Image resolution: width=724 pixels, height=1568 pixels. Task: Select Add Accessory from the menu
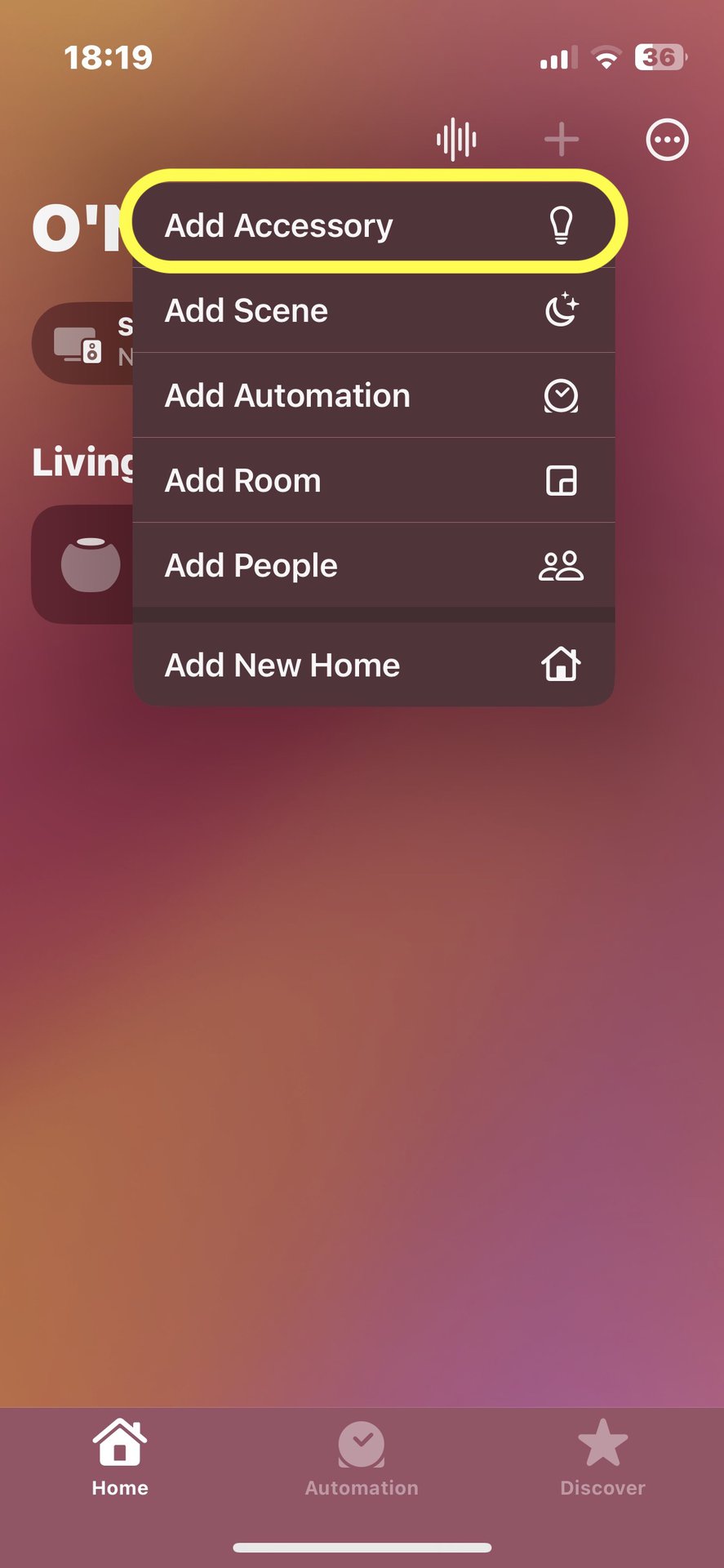373,225
